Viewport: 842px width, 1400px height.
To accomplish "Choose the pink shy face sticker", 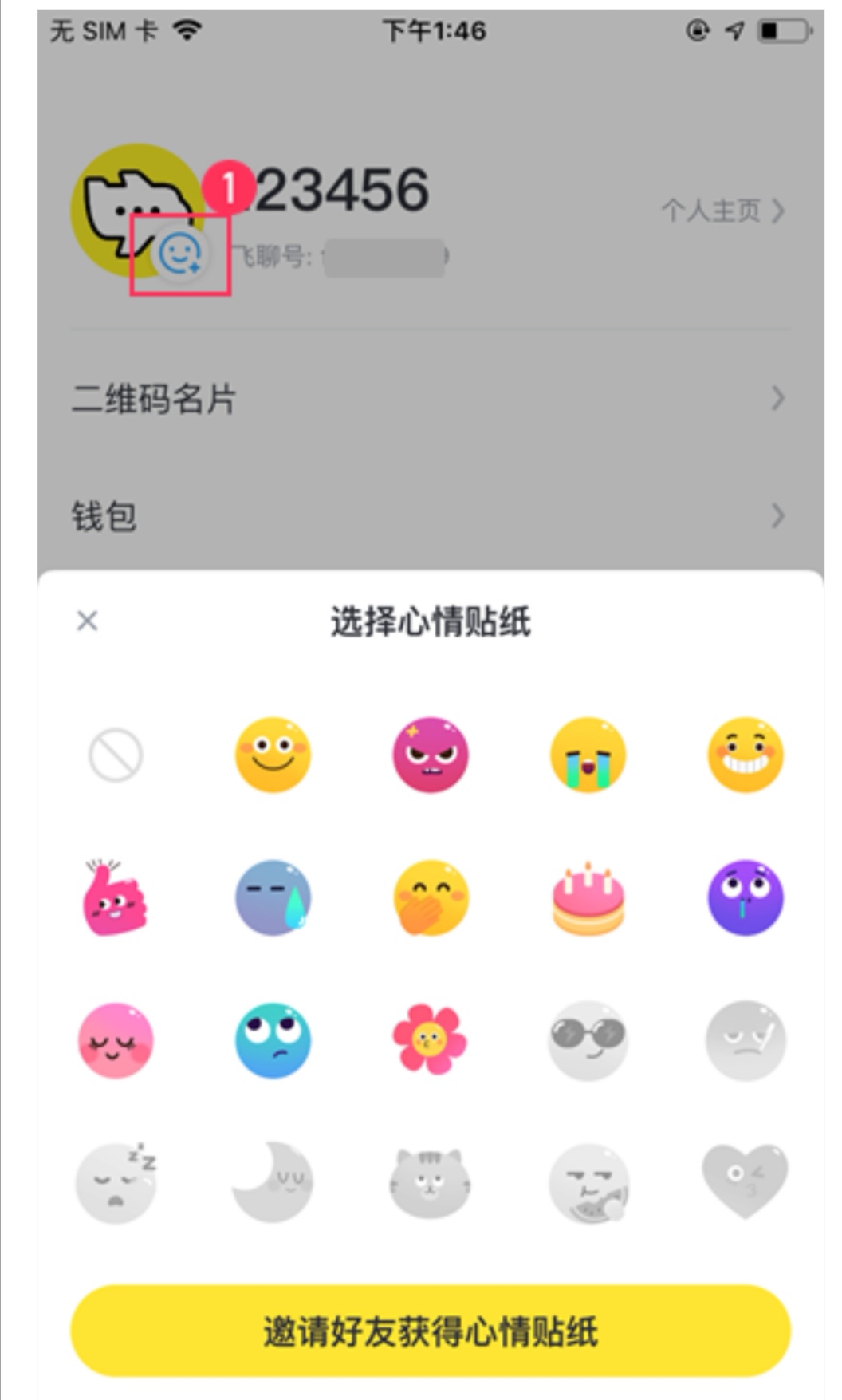I will pos(116,1040).
